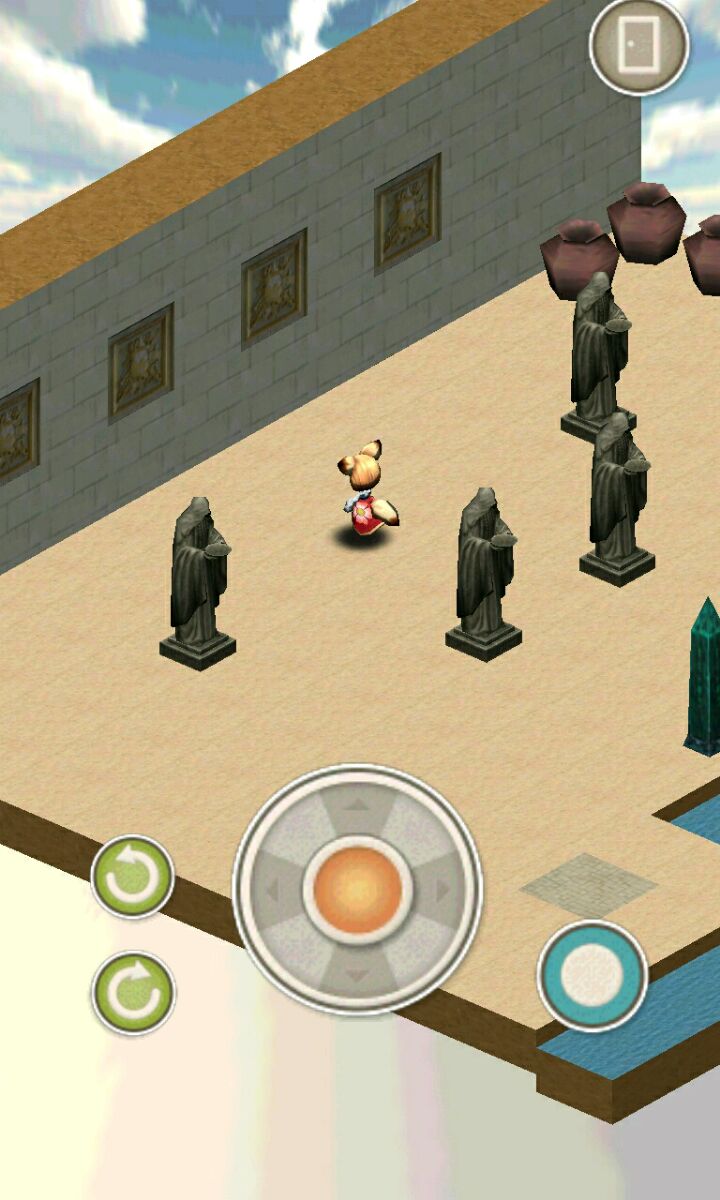Tap the up arrow on the D-pad
720x1200 pixels.
358,805
